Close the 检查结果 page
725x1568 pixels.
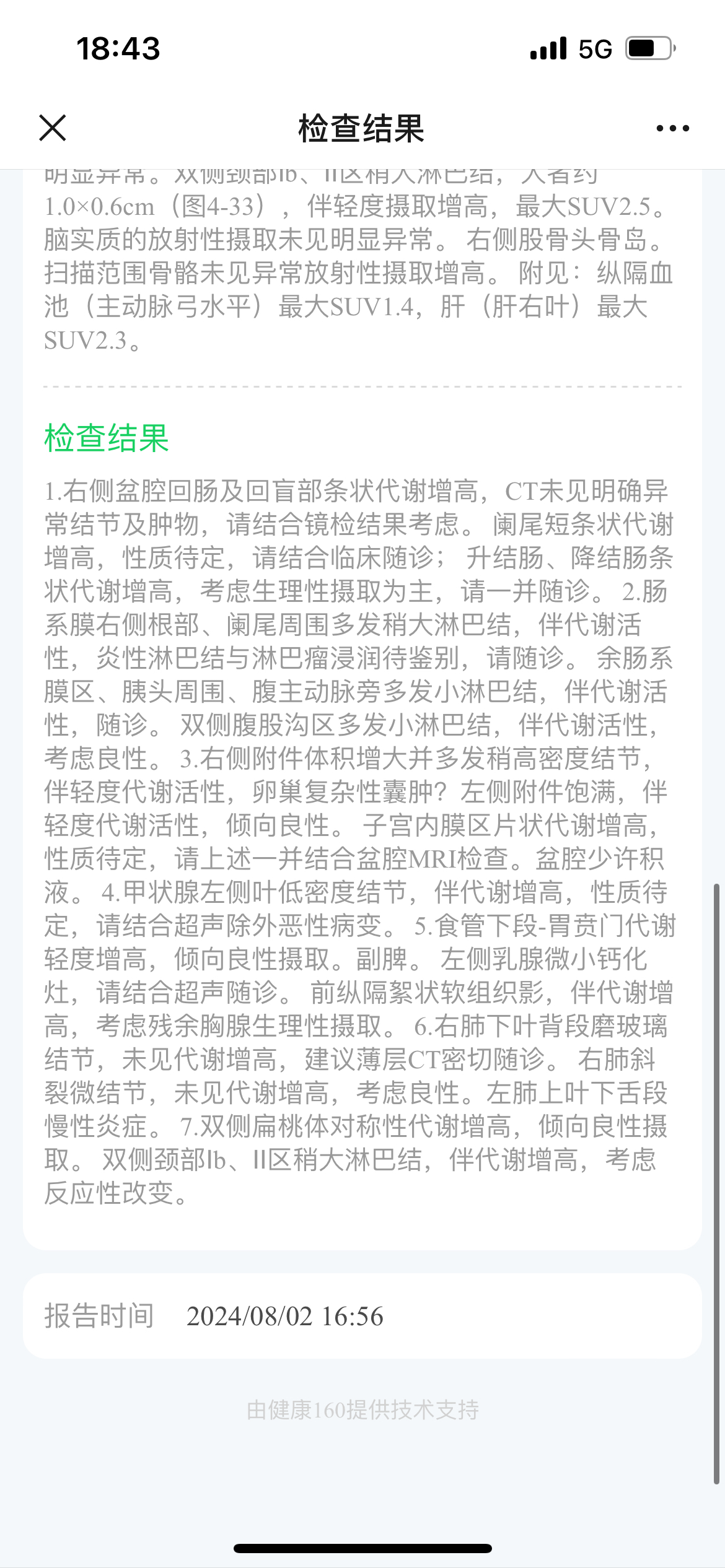point(53,128)
